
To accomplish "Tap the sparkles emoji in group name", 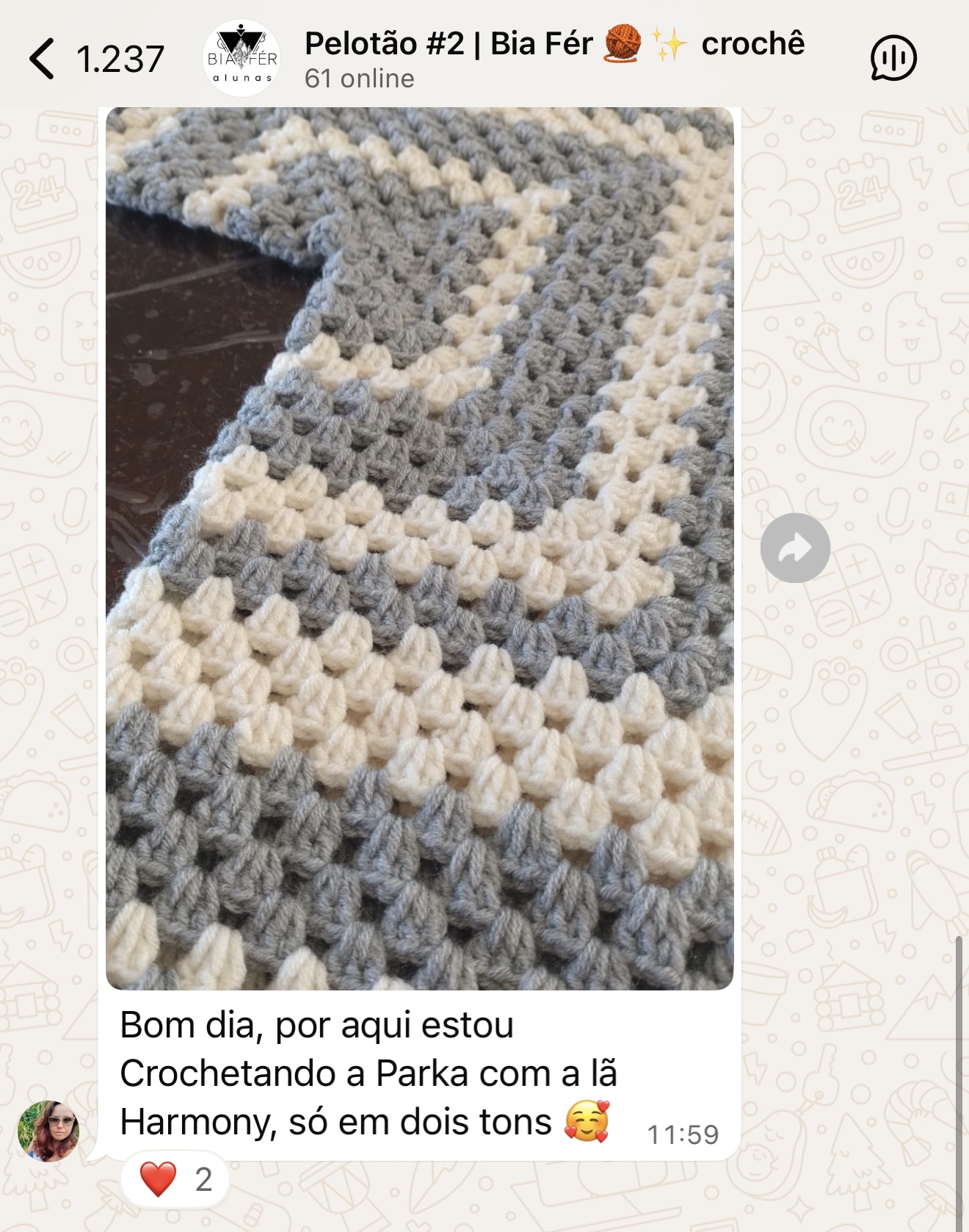I will [669, 43].
